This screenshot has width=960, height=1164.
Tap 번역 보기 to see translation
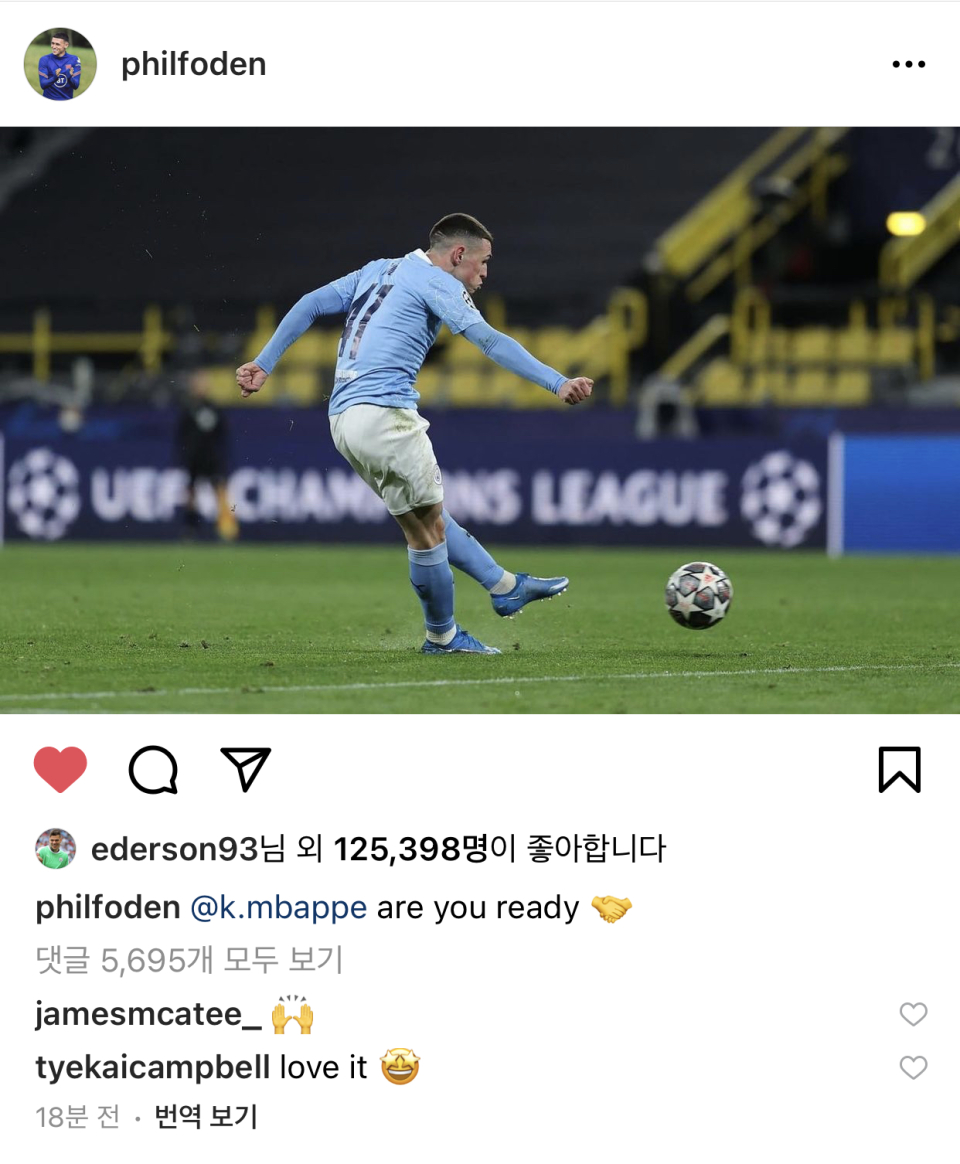pos(206,1116)
